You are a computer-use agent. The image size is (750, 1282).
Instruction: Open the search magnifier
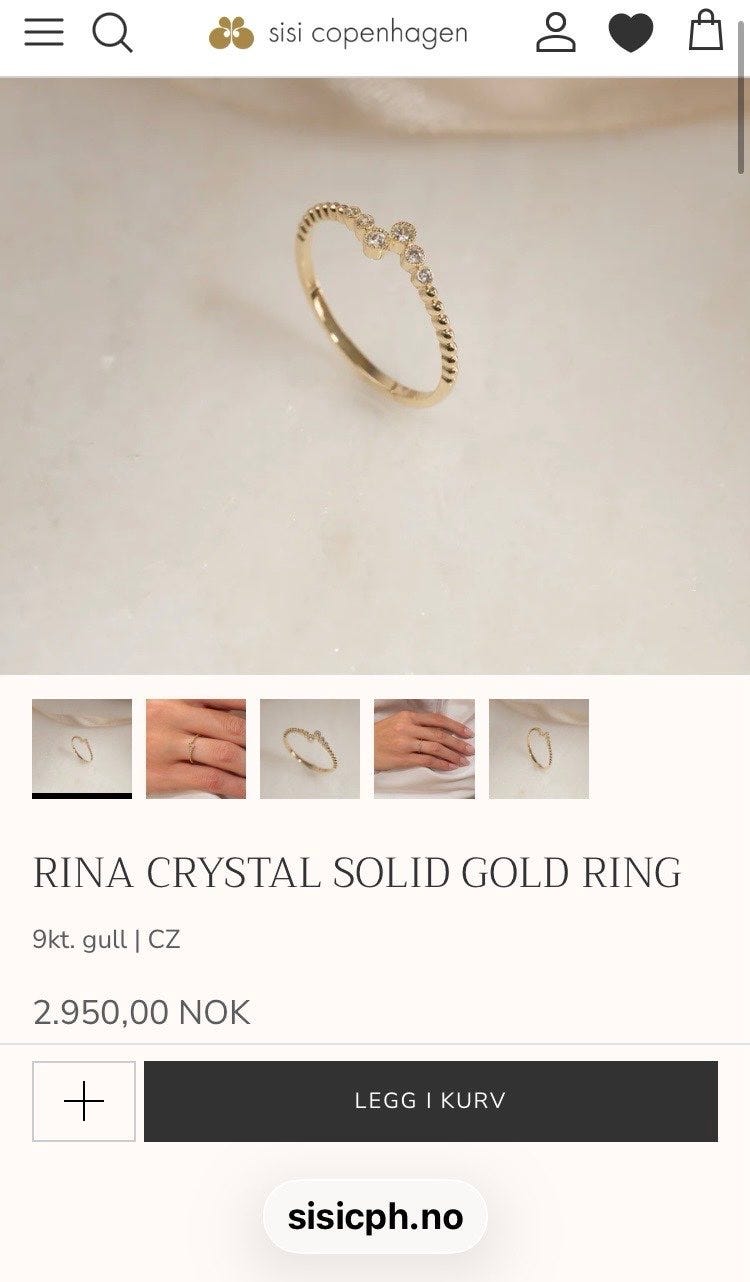[x=112, y=33]
